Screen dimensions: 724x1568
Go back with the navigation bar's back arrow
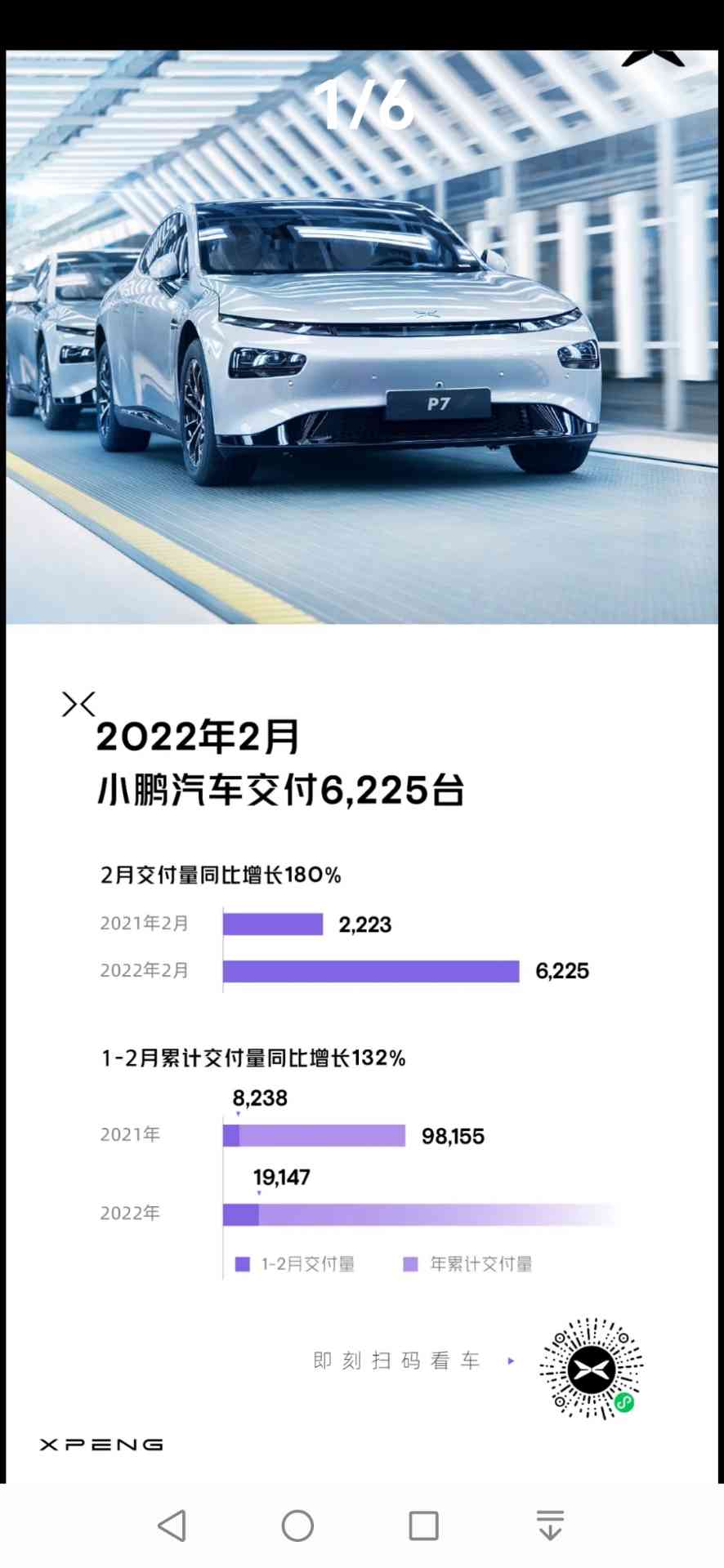click(x=172, y=1525)
